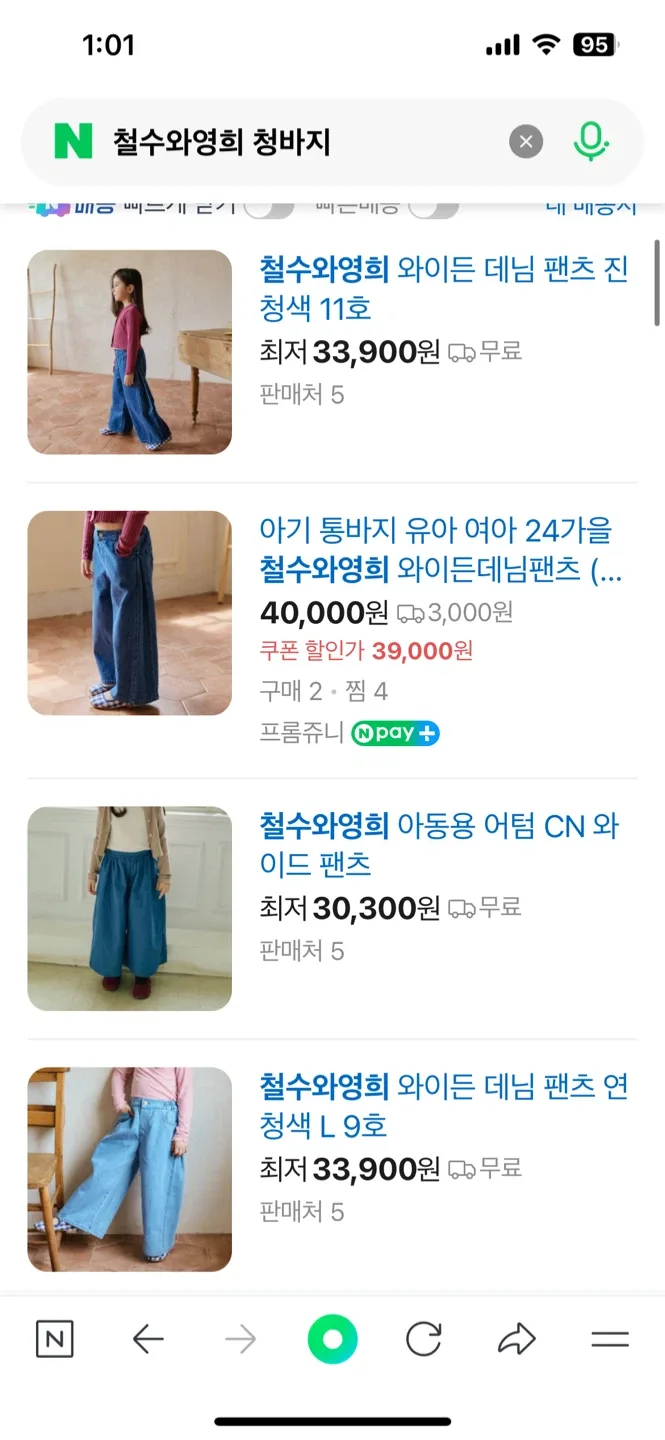Image resolution: width=665 pixels, height=1440 pixels.
Task: Open 와이든 데님 팬츠 진청색 11호 product
Action: (x=443, y=288)
